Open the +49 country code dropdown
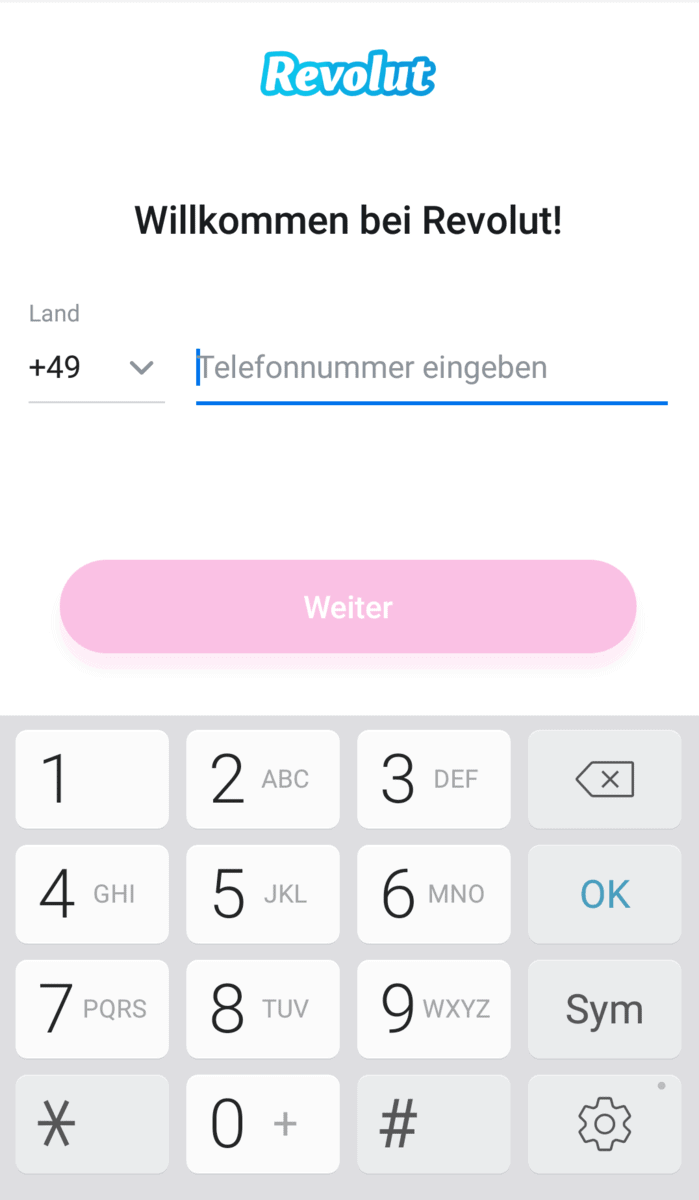699x1200 pixels. pyautogui.click(x=96, y=368)
